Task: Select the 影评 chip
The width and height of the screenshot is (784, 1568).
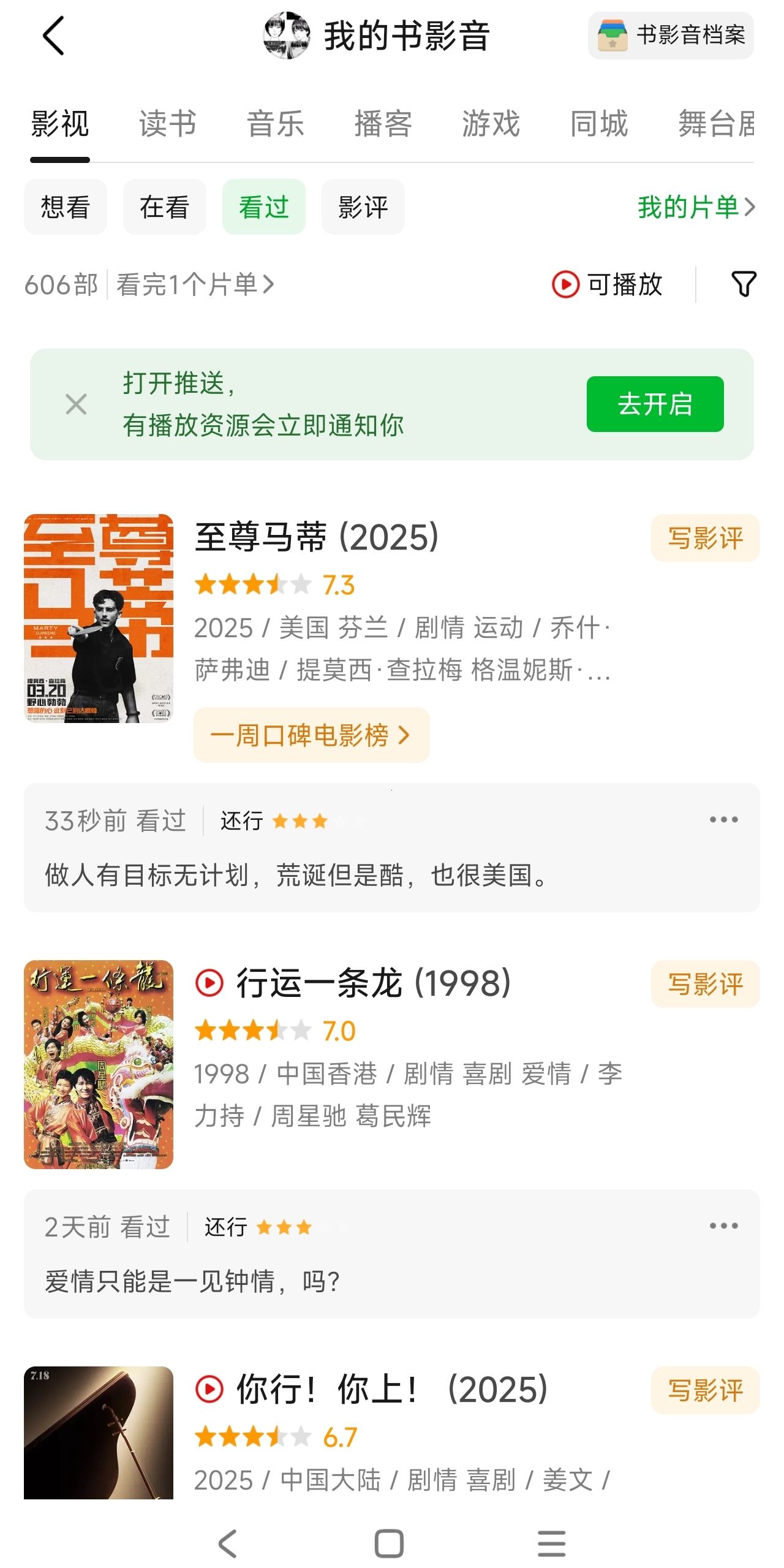Action: pyautogui.click(x=363, y=207)
